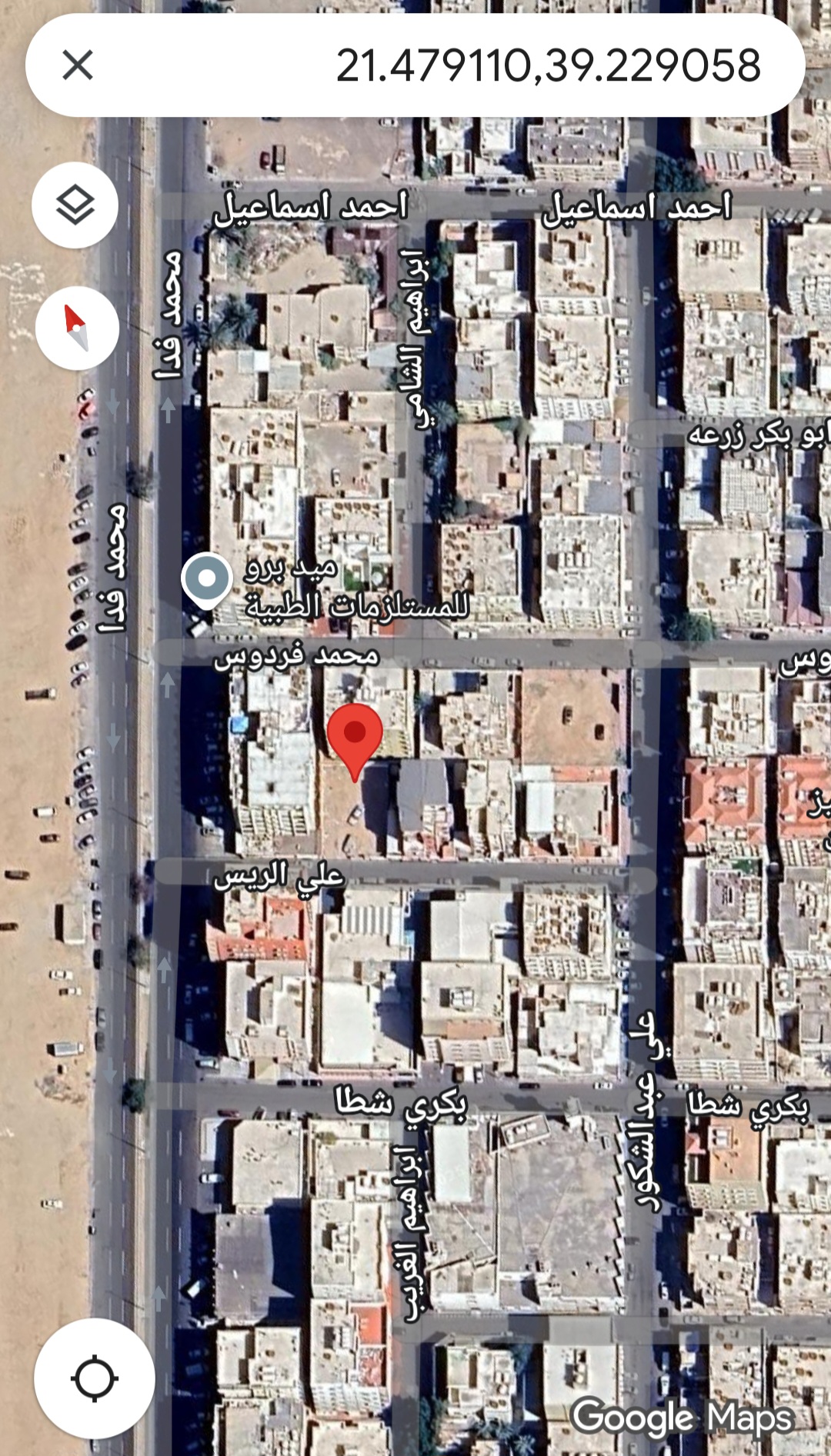Tap the ميد برو للمستلزمات الطبية place marker
The image size is (831, 1456).
[205, 578]
